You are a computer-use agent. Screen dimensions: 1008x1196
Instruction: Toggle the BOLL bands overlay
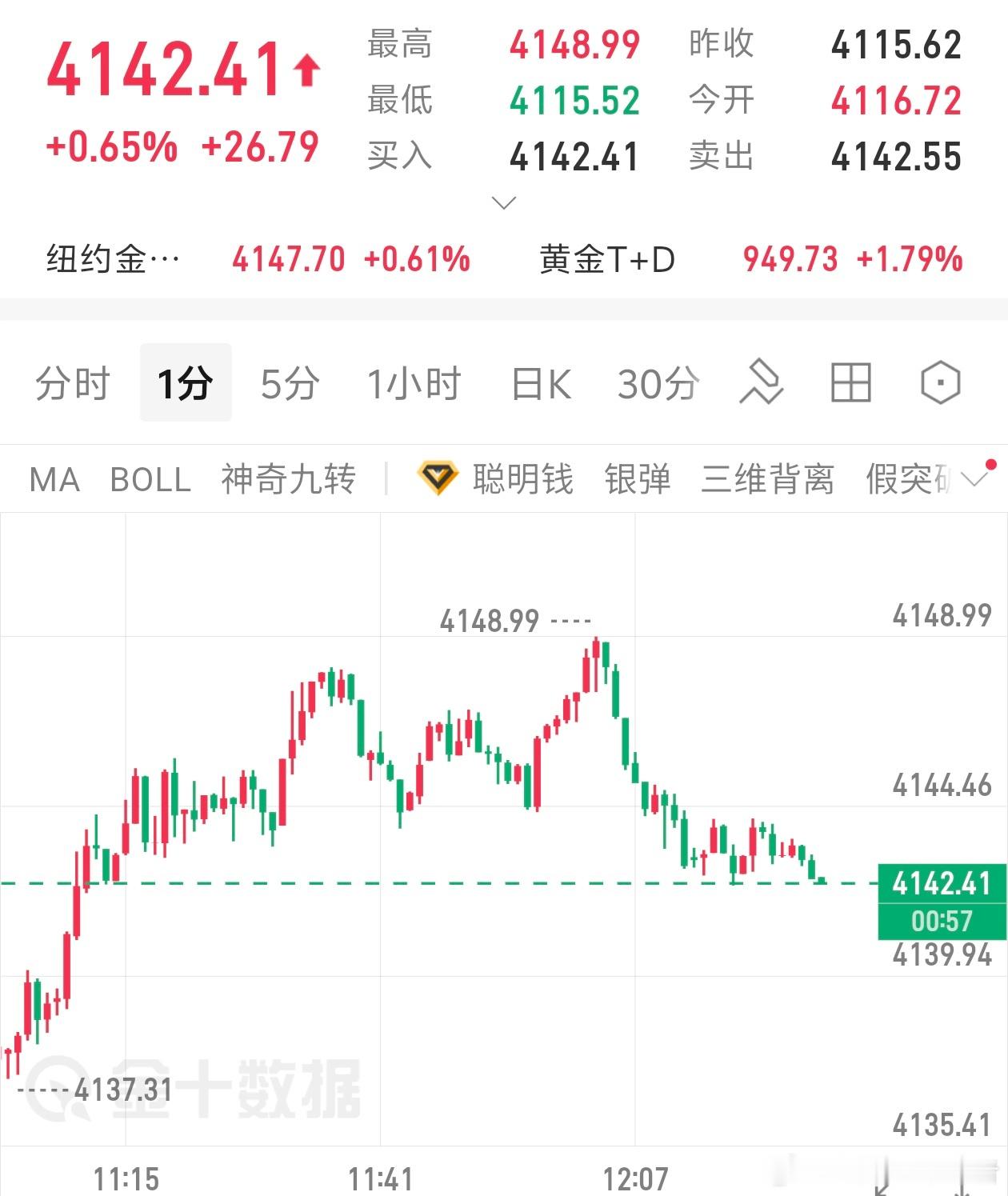tap(150, 478)
